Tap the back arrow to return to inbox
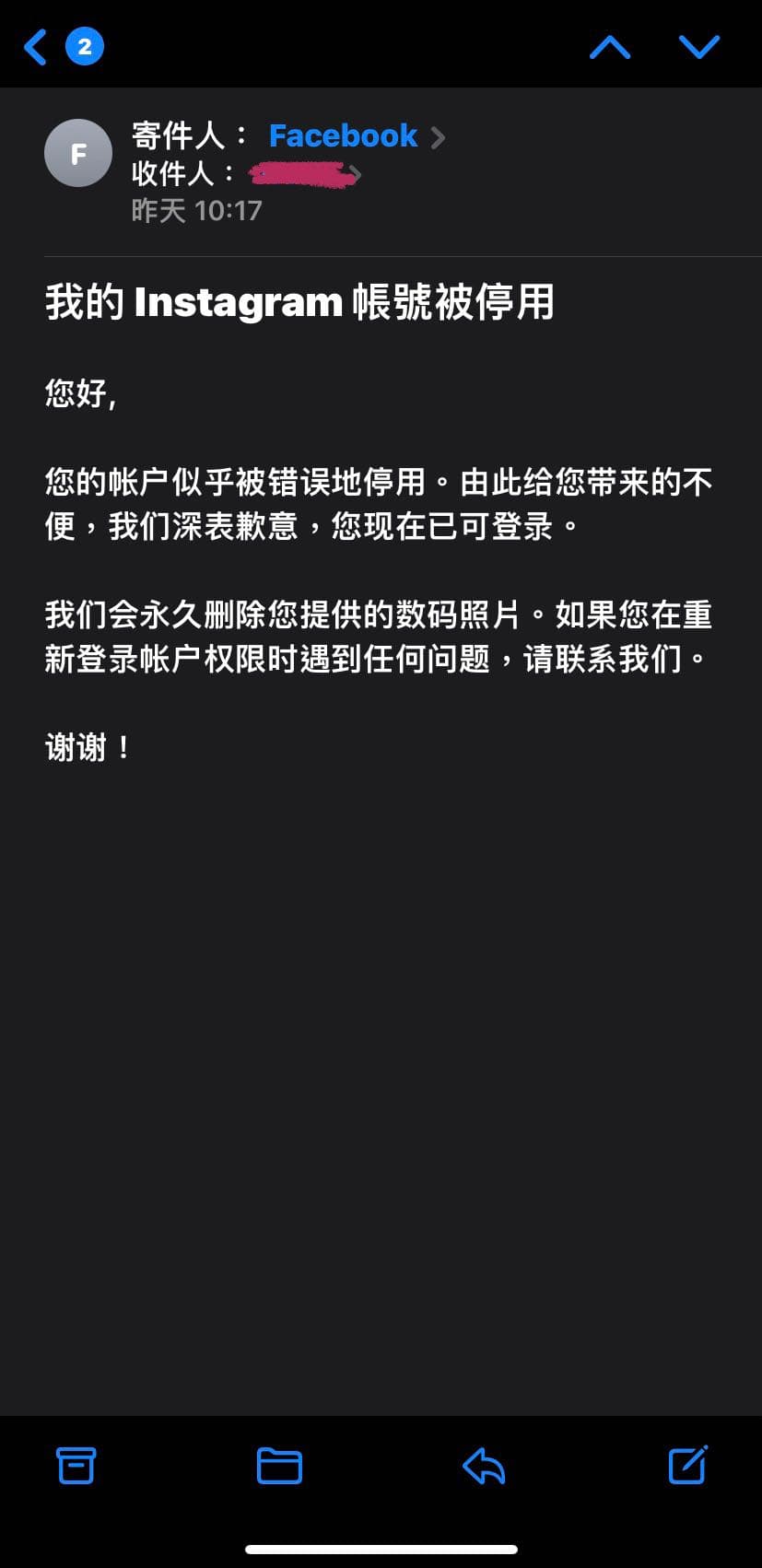This screenshot has height=1568, width=762. tap(34, 45)
